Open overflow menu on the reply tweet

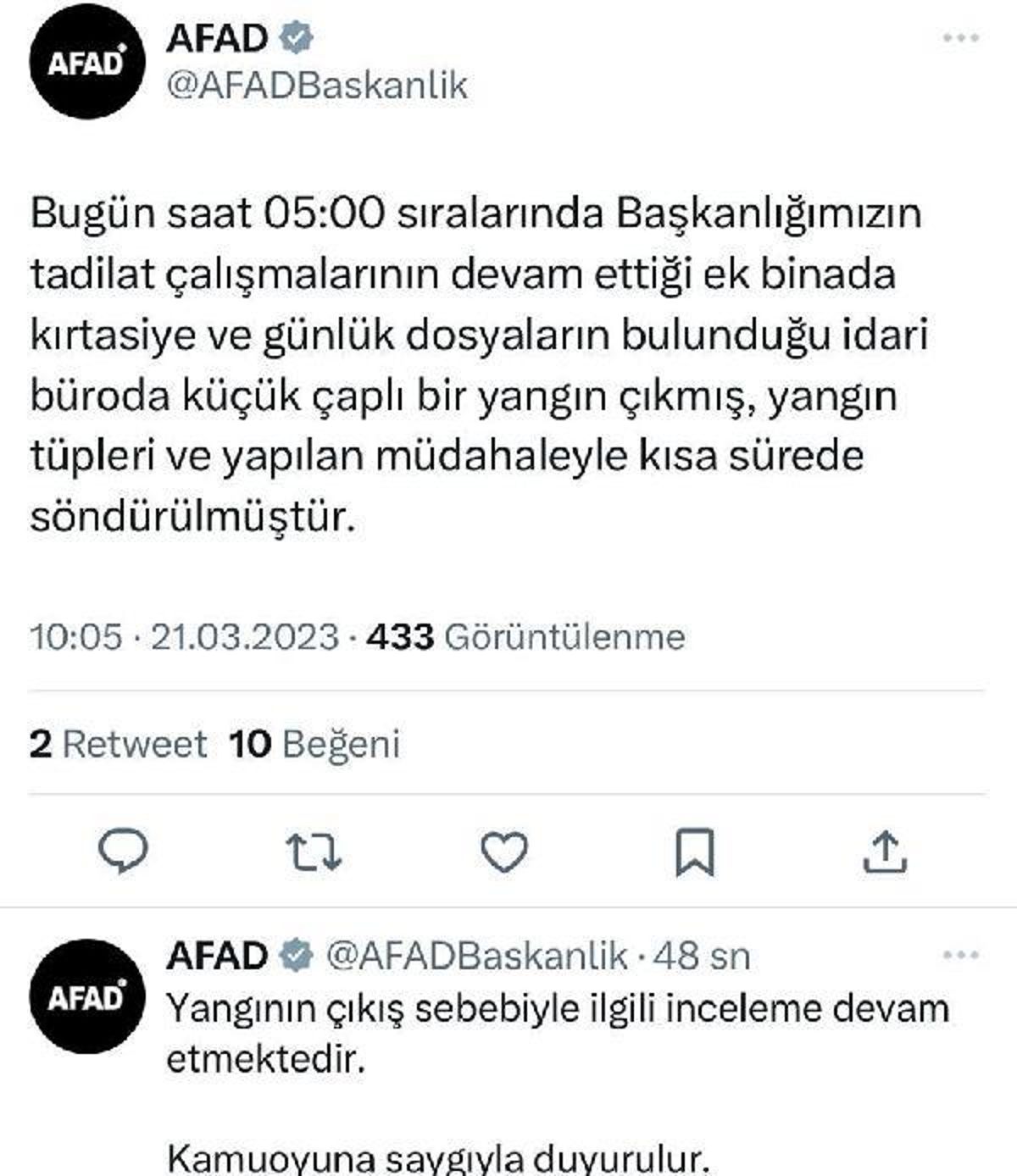[x=961, y=955]
